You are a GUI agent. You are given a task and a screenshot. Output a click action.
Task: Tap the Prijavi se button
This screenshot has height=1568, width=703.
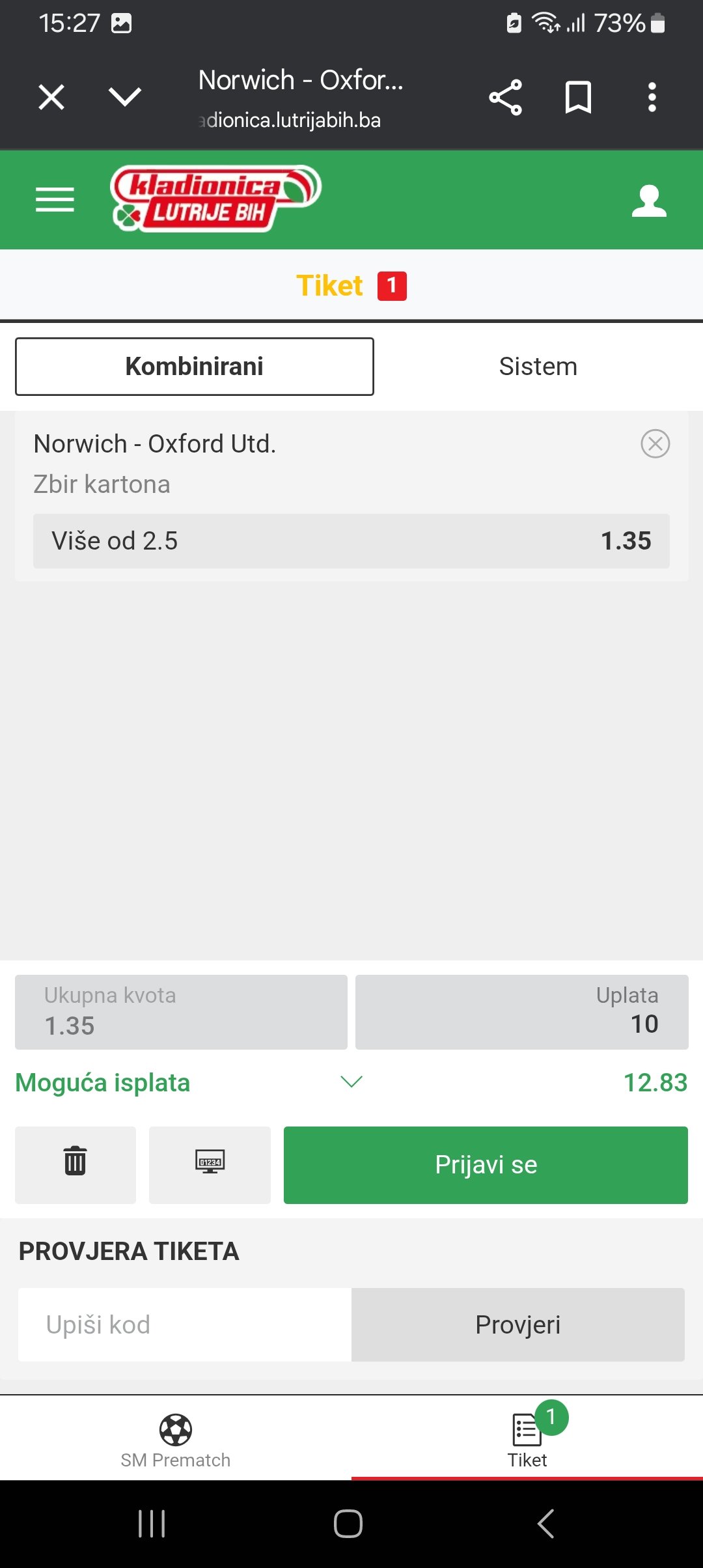tap(486, 1164)
